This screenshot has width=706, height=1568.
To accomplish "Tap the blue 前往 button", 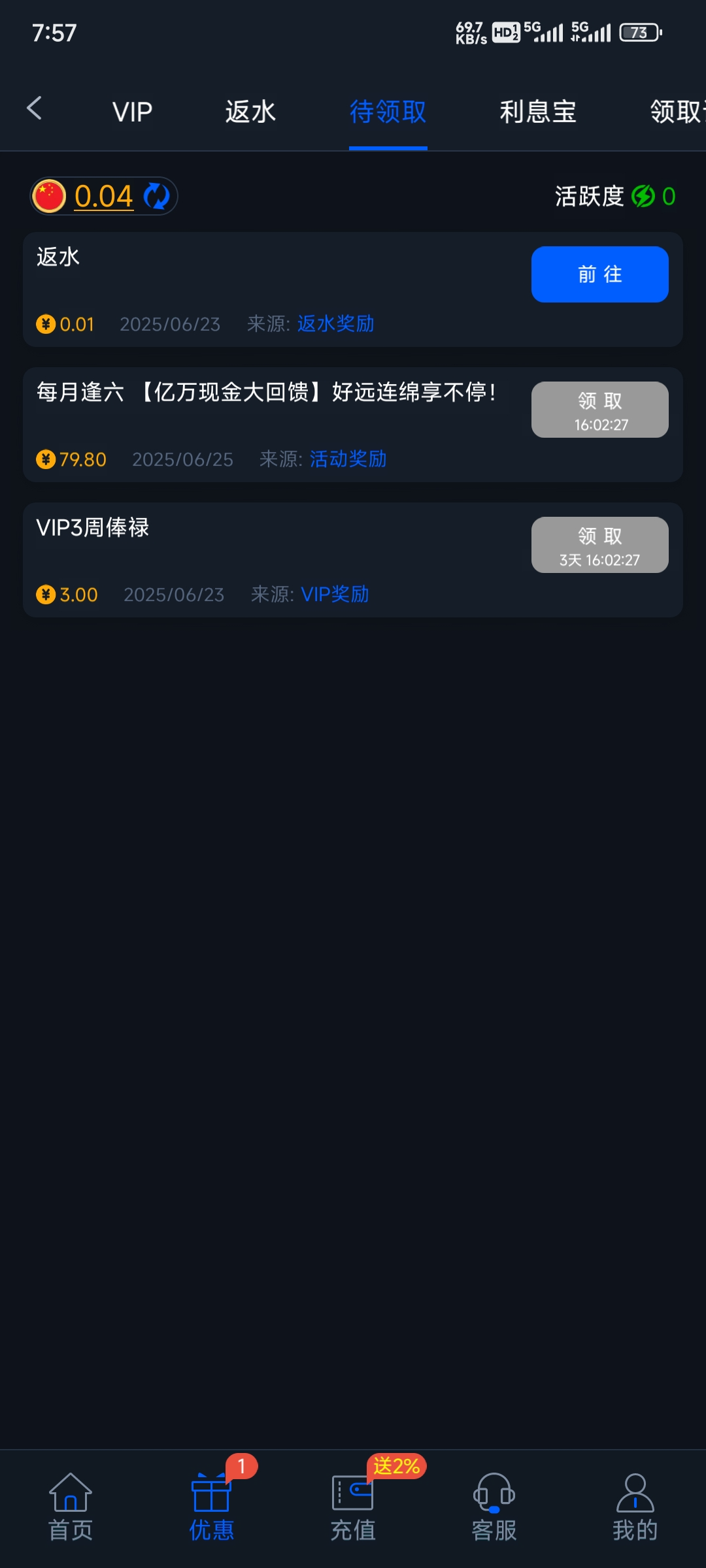I will [x=599, y=274].
